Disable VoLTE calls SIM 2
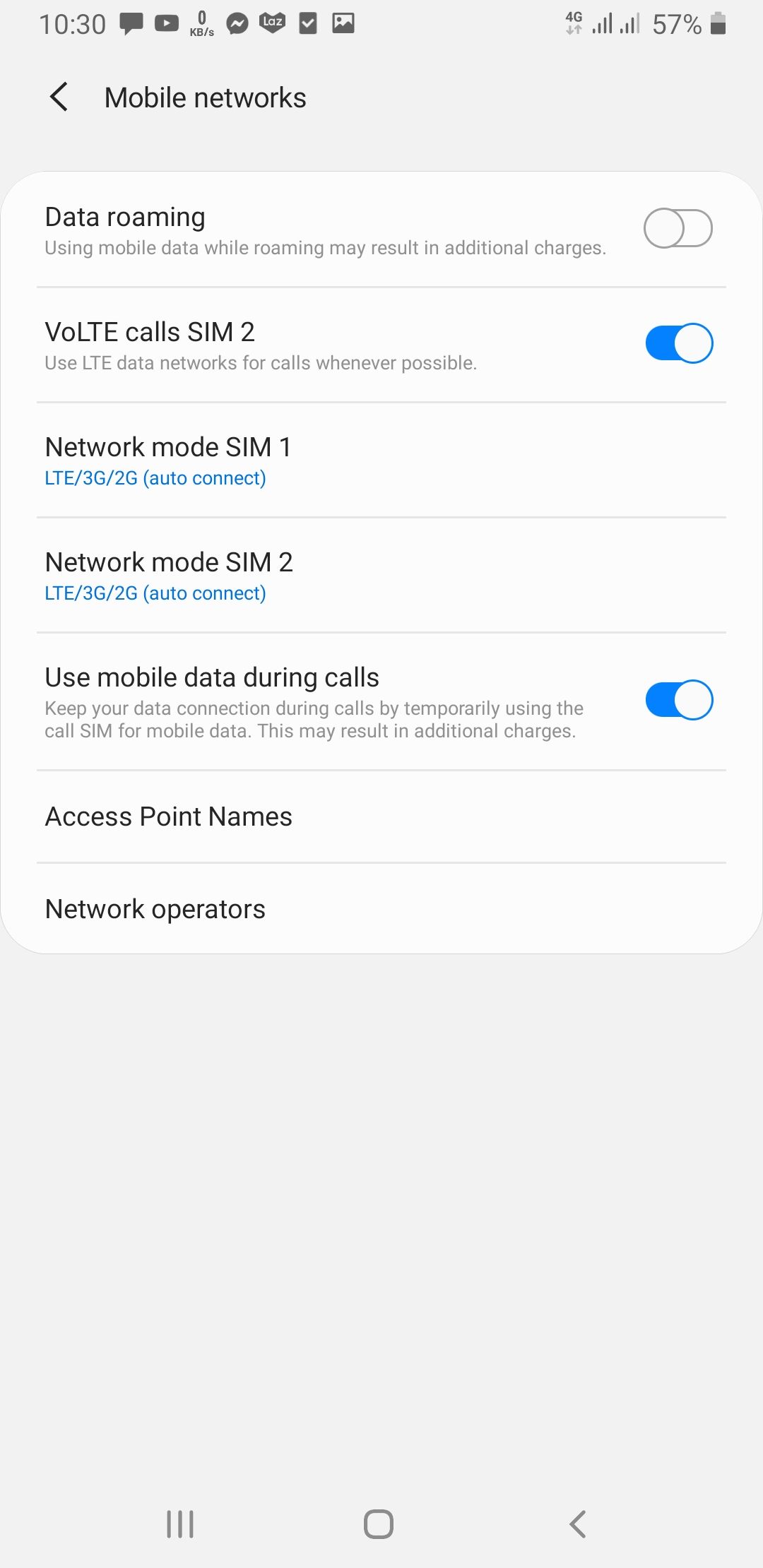This screenshot has height=1568, width=763. (x=678, y=343)
